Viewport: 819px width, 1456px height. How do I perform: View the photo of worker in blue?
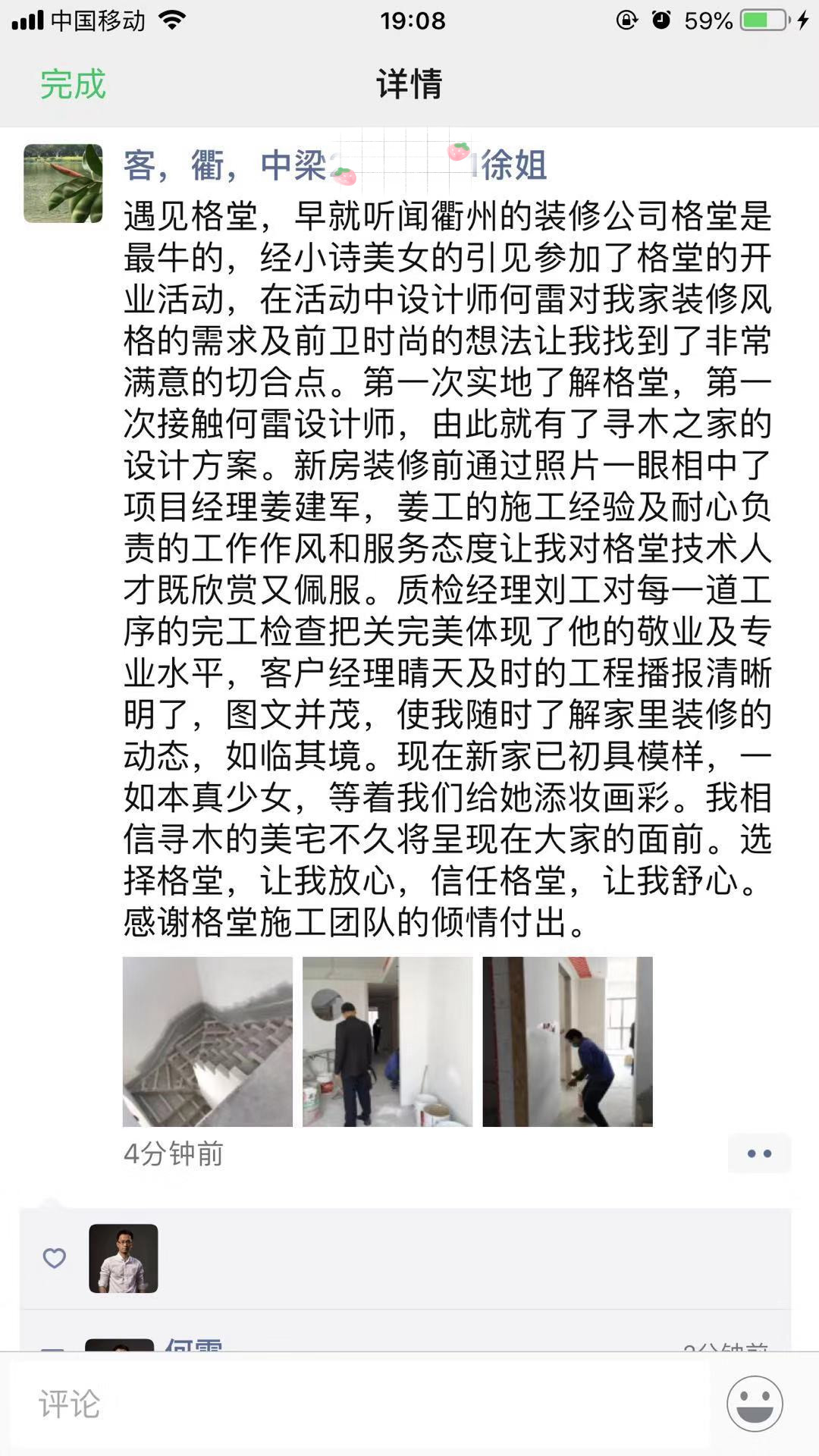pyautogui.click(x=567, y=1041)
